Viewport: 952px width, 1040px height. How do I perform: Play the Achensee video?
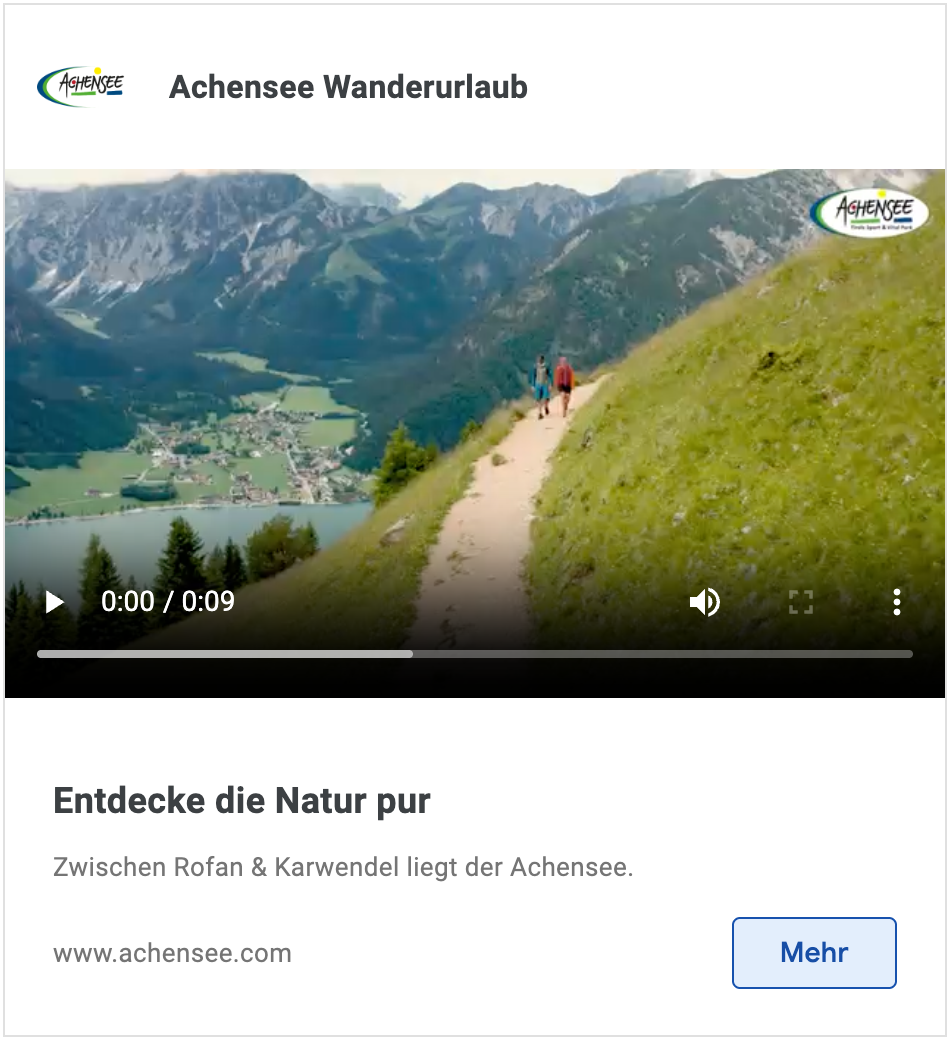click(x=55, y=602)
